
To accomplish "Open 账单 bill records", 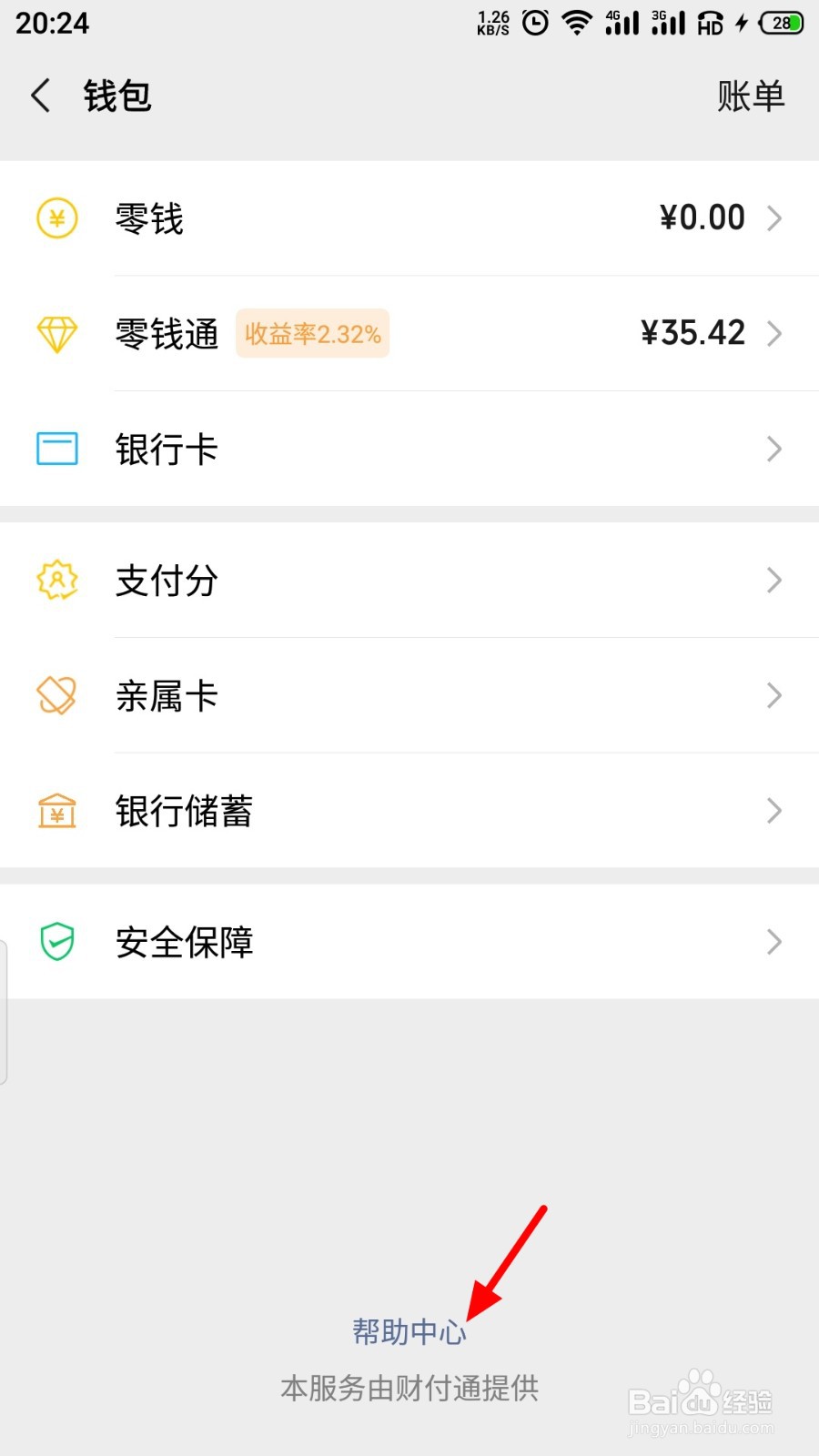I will tap(750, 96).
